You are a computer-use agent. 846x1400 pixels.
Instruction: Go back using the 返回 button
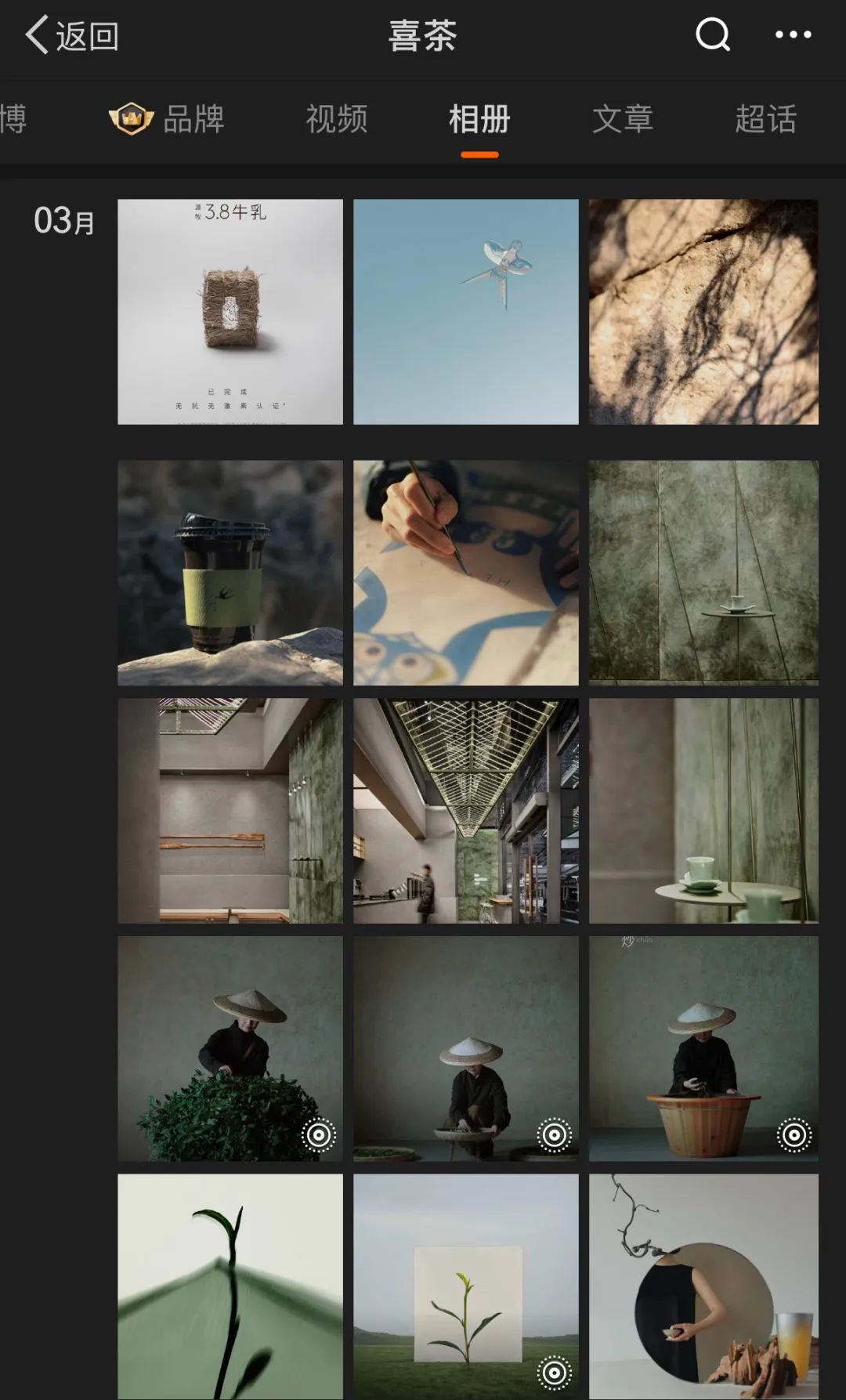point(71,35)
